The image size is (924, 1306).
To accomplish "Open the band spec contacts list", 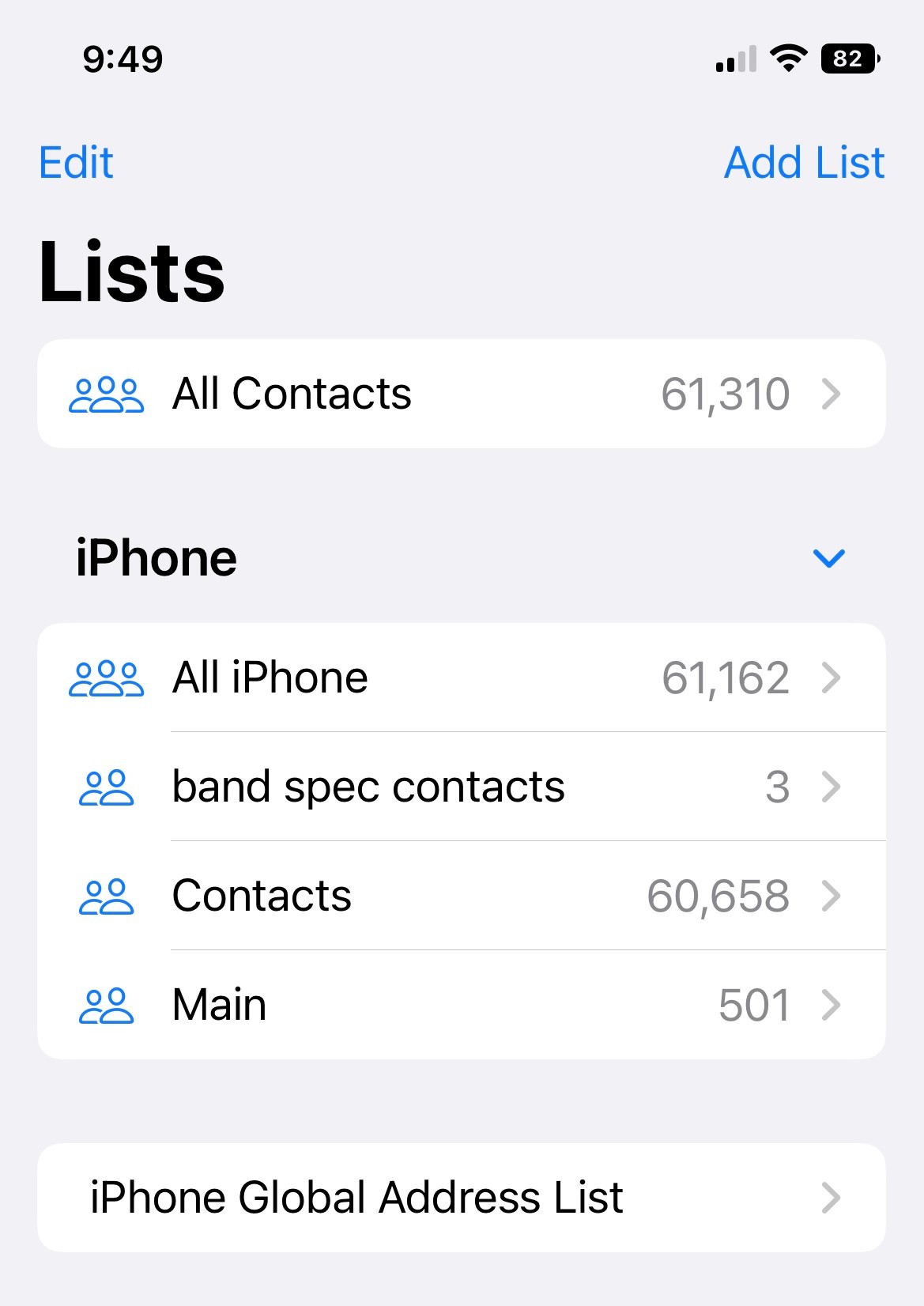I will point(461,787).
